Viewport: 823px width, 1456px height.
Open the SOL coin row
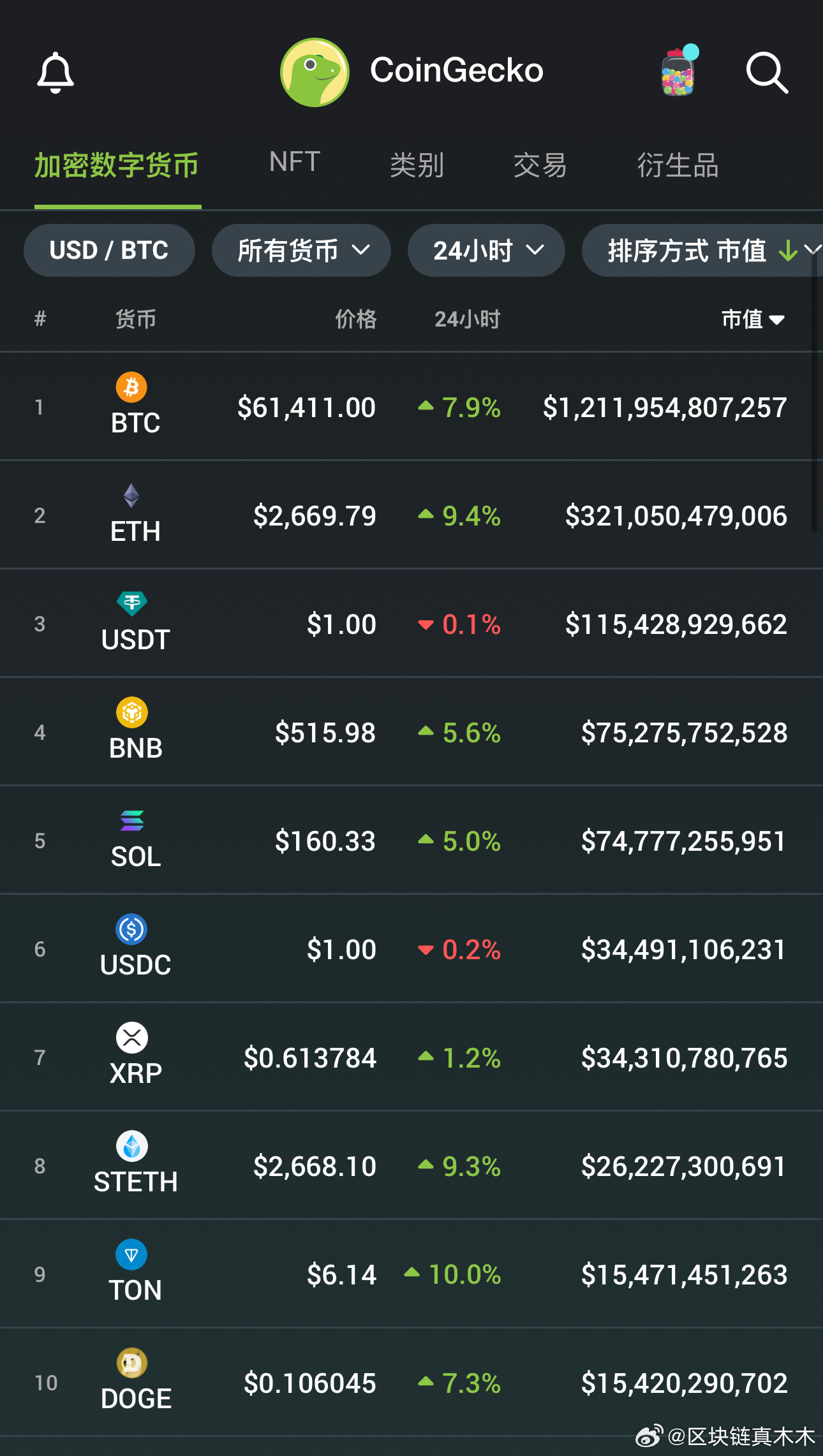coord(411,840)
